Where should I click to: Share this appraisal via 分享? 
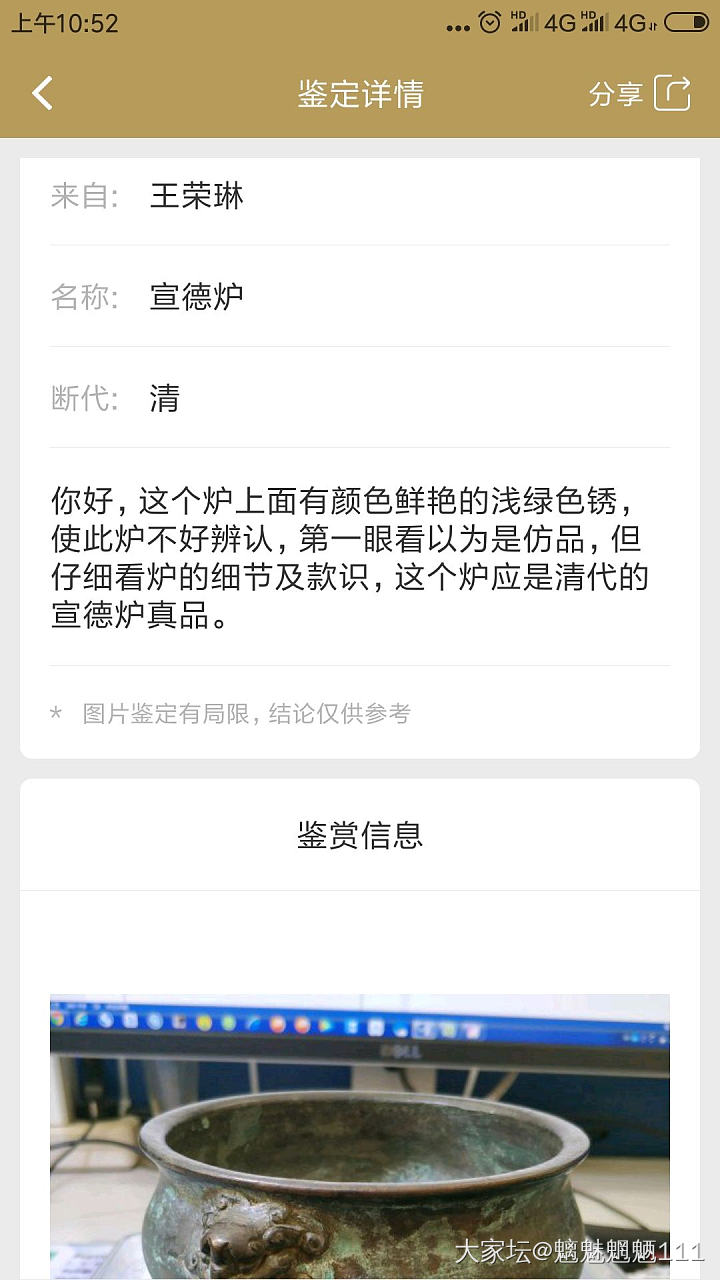[640, 94]
